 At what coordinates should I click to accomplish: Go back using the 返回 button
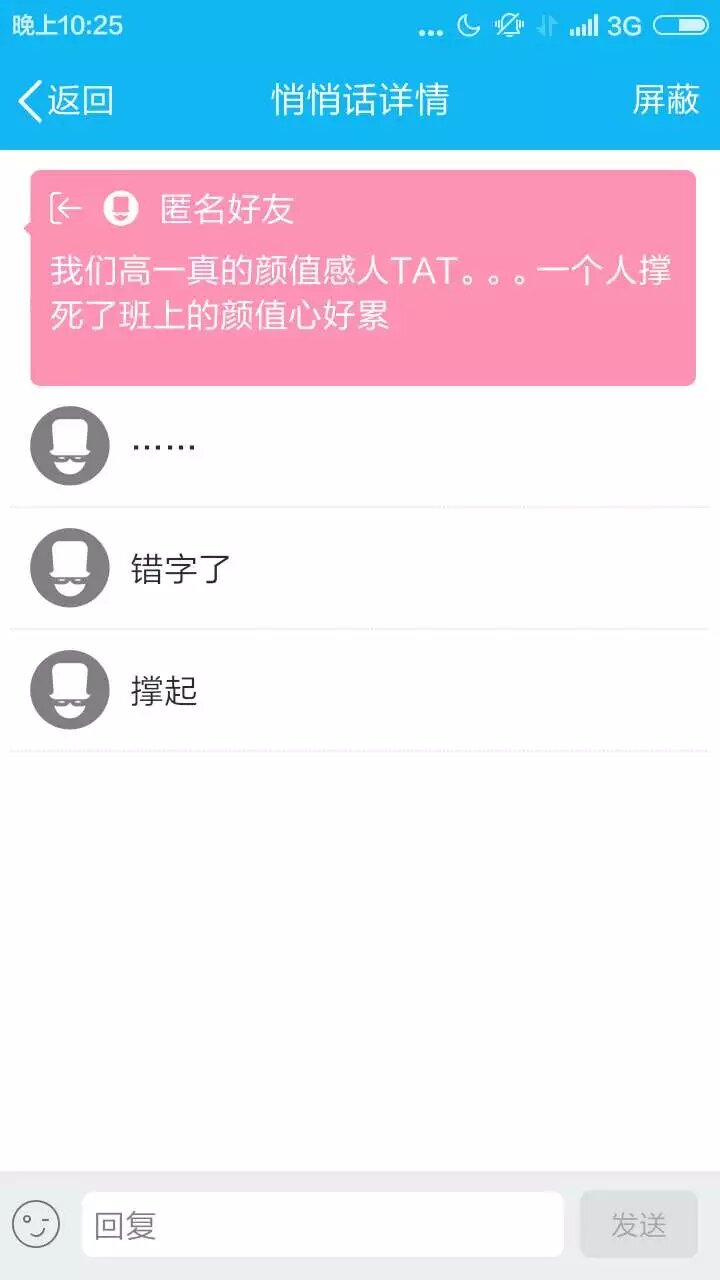pyautogui.click(x=65, y=100)
